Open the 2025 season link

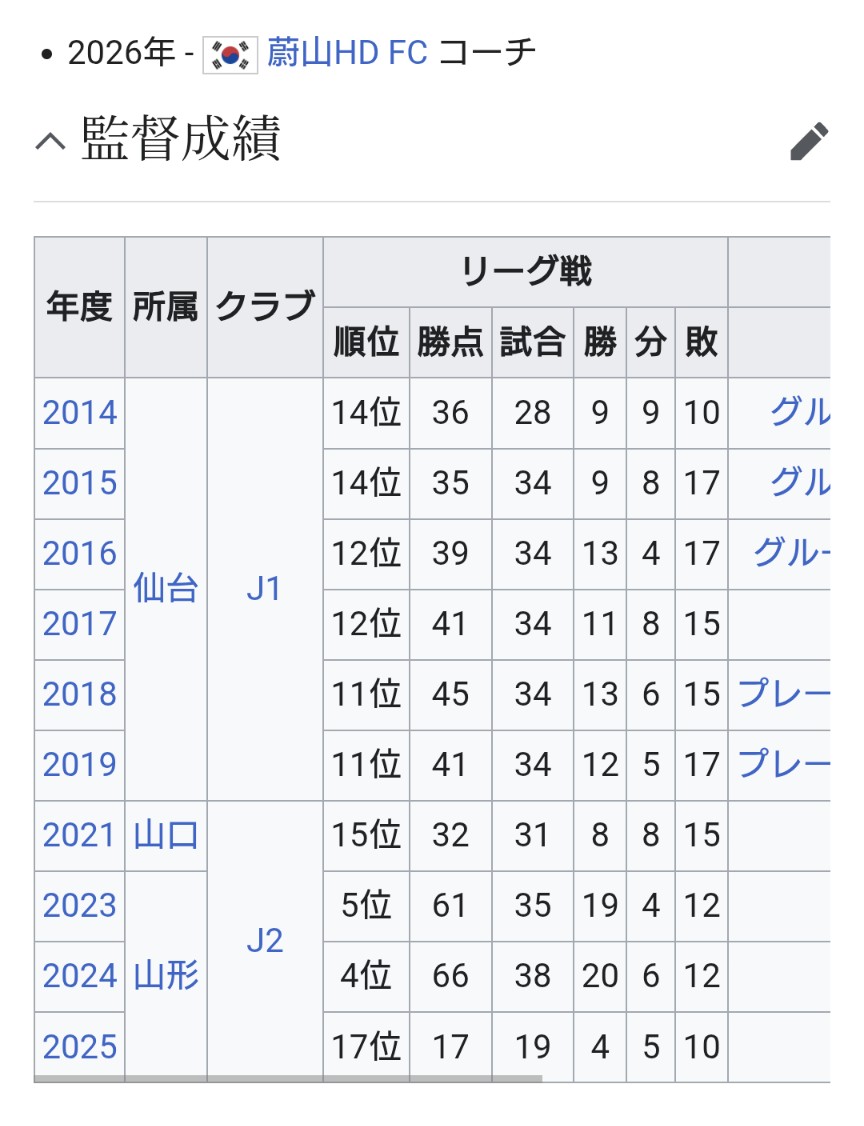click(x=79, y=1047)
